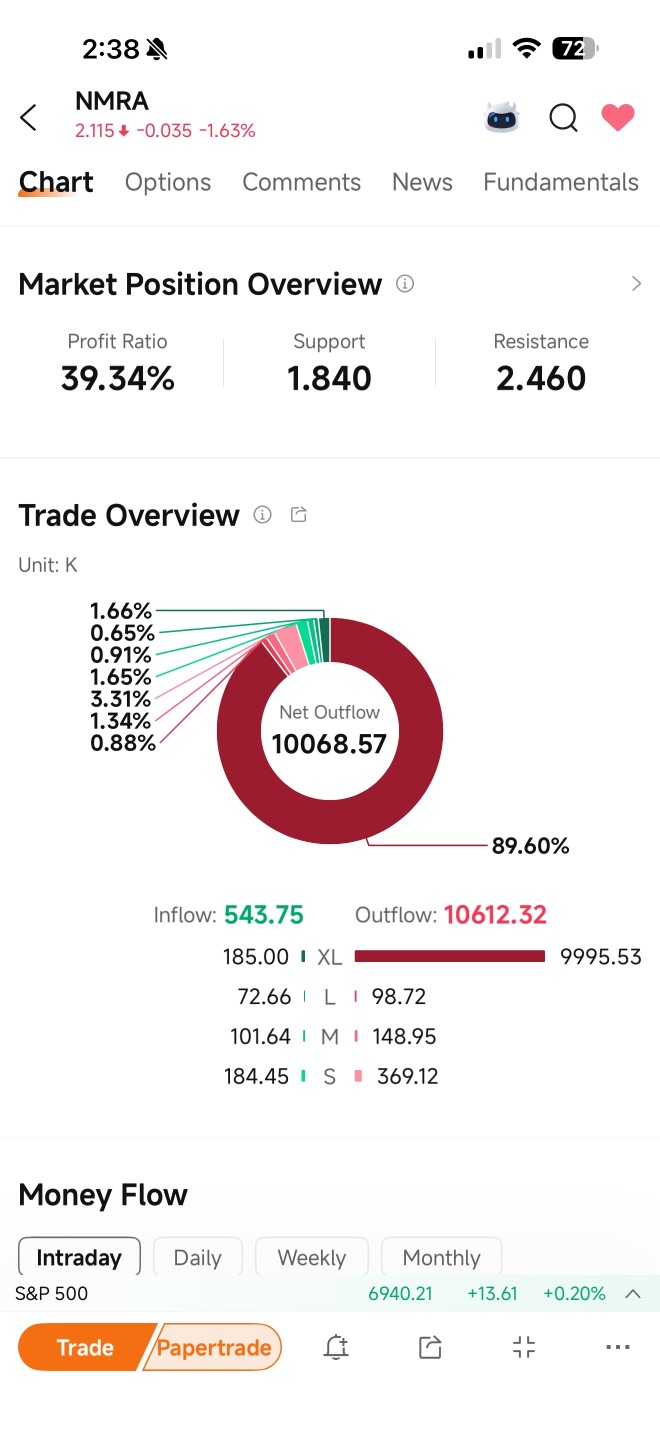Expand the S&P 500 index ticker bar
The image size is (660, 1434).
pyautogui.click(x=632, y=1293)
